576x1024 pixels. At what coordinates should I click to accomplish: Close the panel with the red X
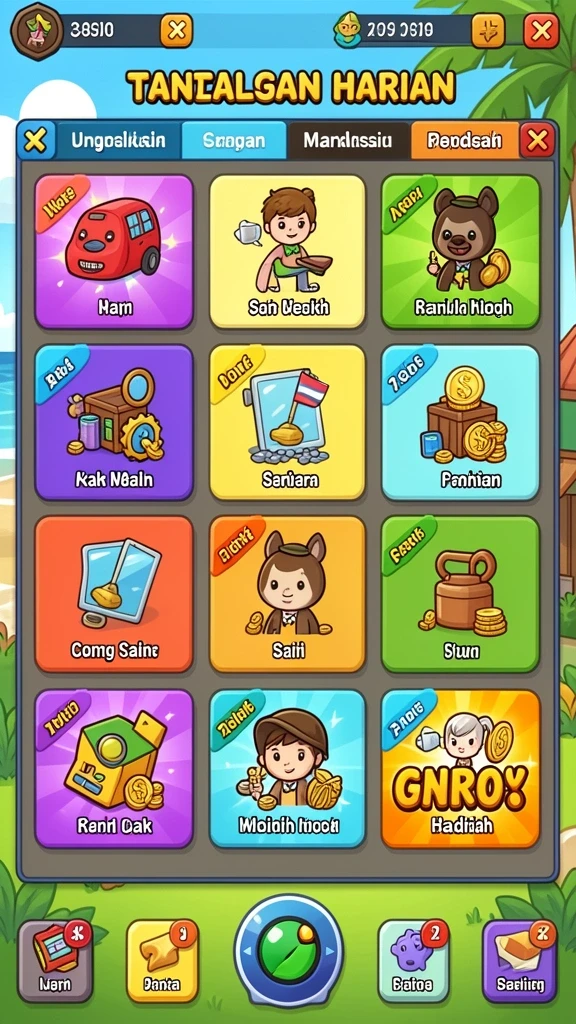click(537, 140)
